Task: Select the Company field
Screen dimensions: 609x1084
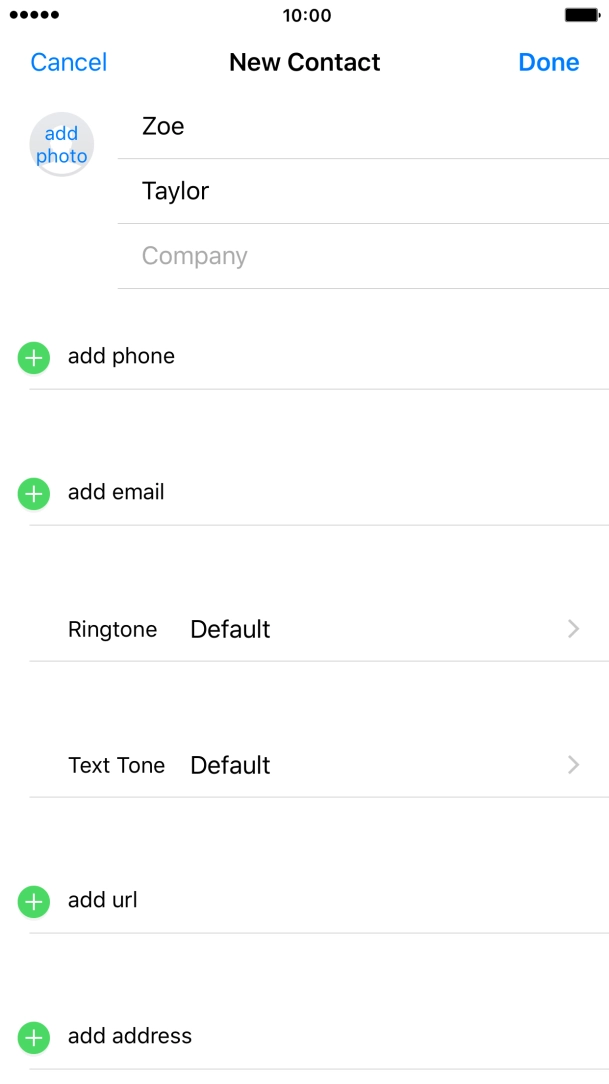Action: pos(360,256)
